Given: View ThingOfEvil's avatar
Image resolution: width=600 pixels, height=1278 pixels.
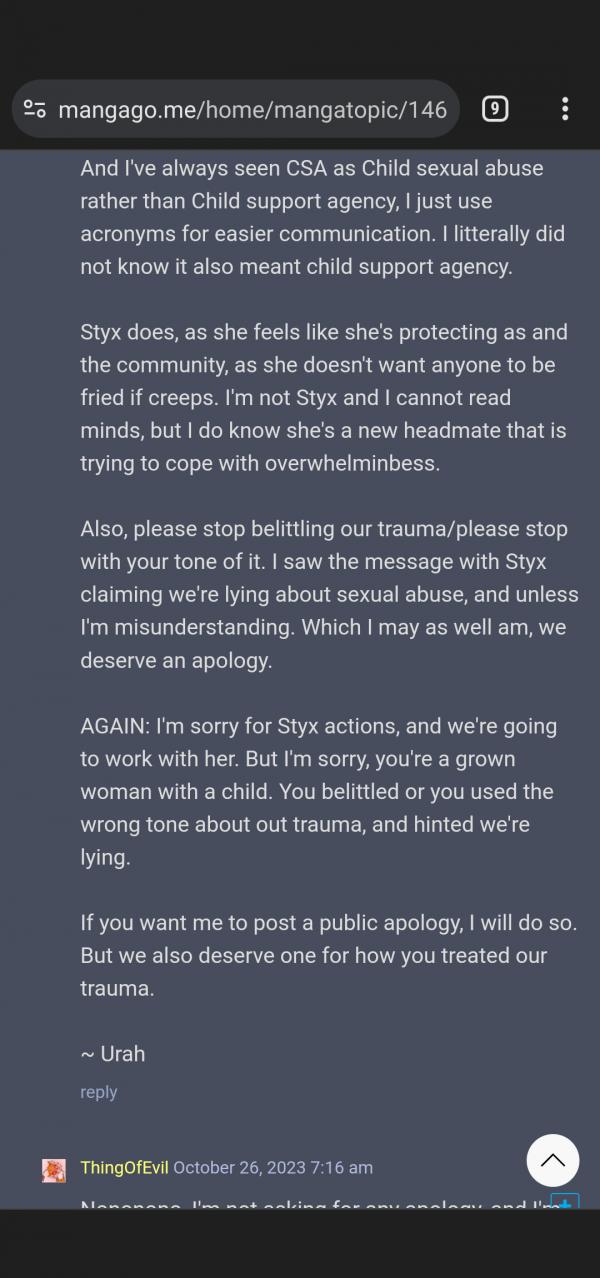Looking at the screenshot, I should (54, 1170).
